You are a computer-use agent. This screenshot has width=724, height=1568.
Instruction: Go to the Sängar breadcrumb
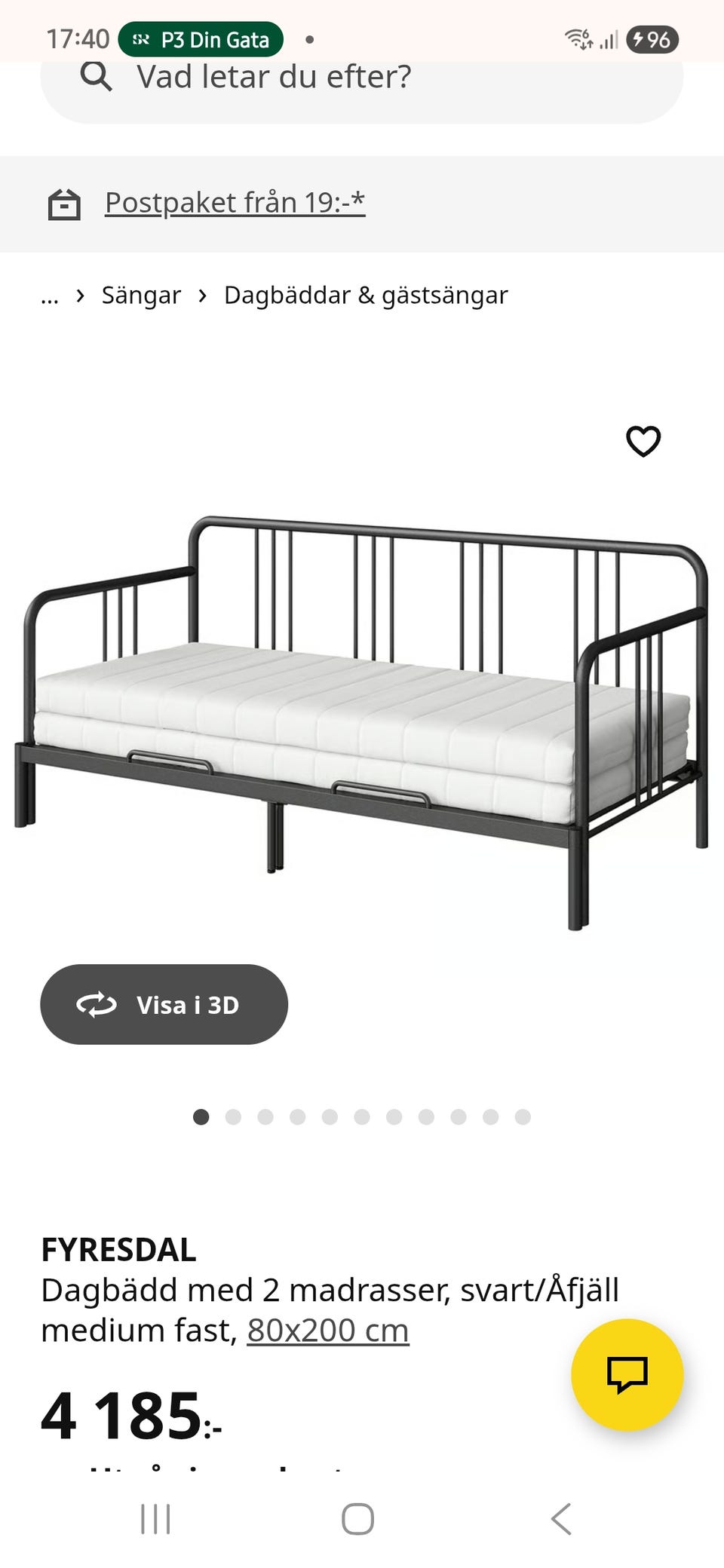(x=141, y=296)
